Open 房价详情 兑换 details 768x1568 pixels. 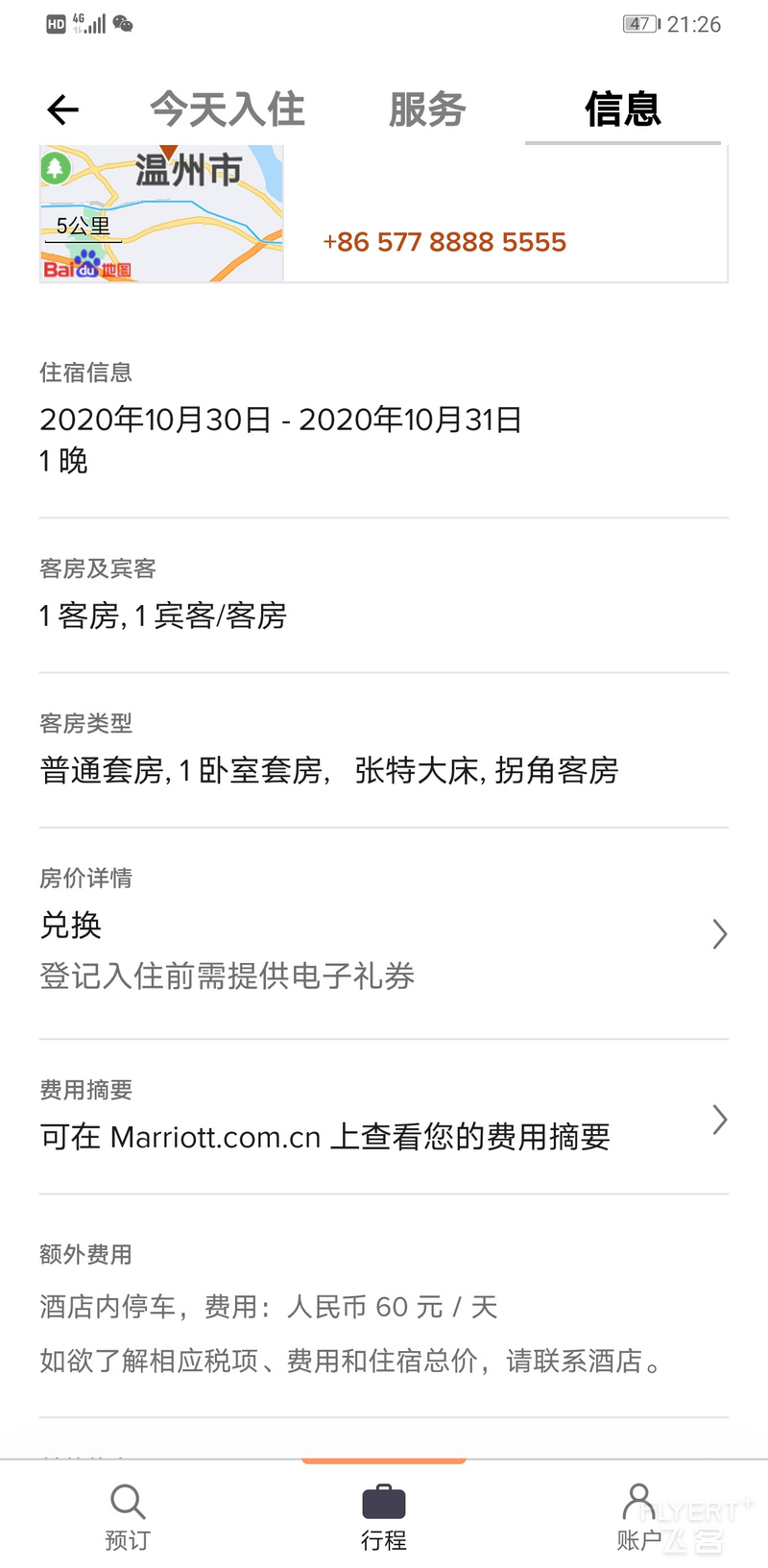[x=384, y=933]
